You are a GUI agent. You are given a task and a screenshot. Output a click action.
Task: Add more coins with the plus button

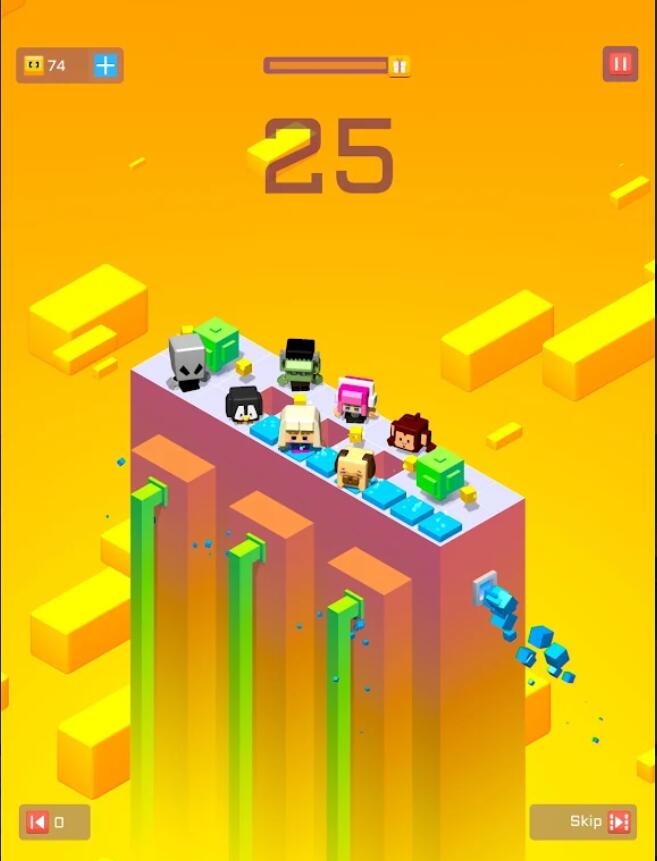point(105,65)
